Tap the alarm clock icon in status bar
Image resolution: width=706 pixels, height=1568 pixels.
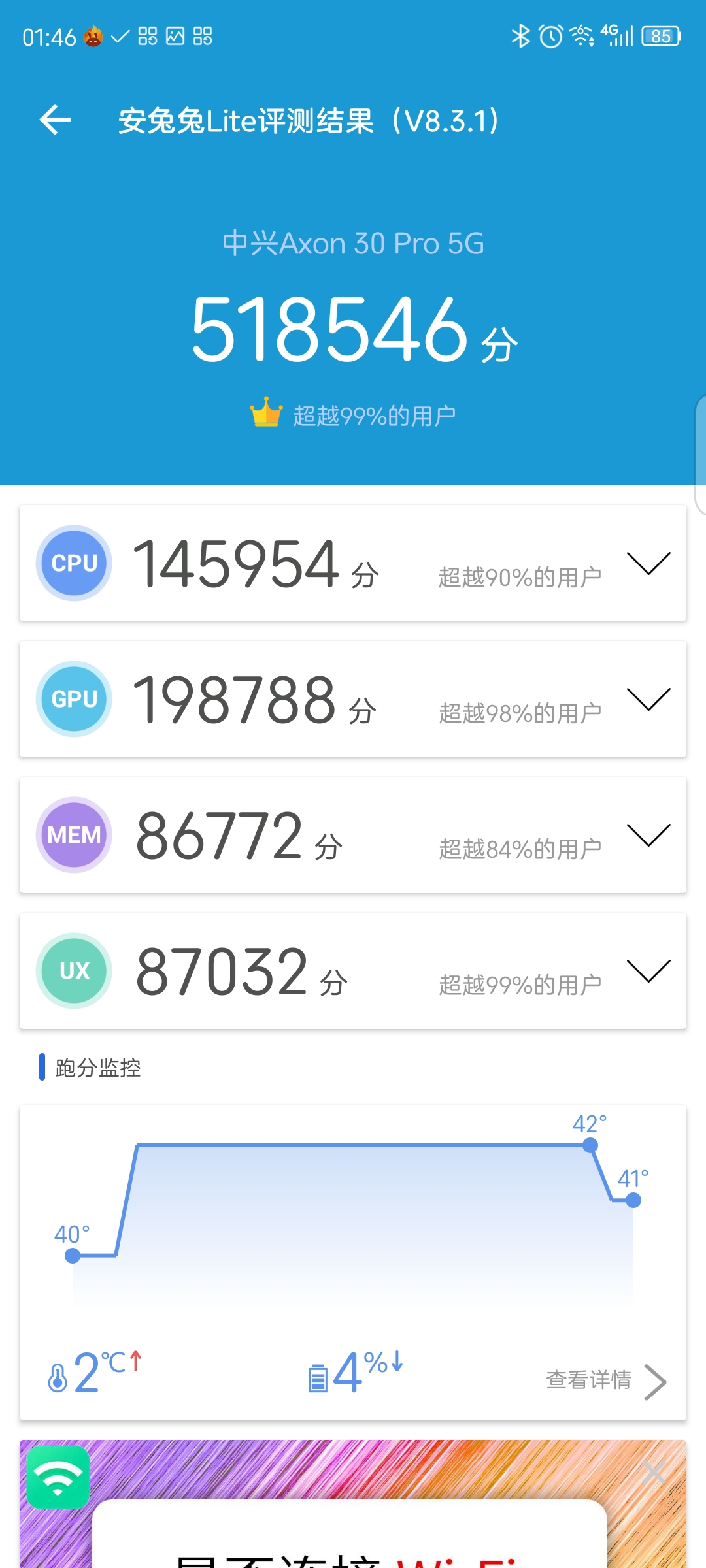(551, 36)
